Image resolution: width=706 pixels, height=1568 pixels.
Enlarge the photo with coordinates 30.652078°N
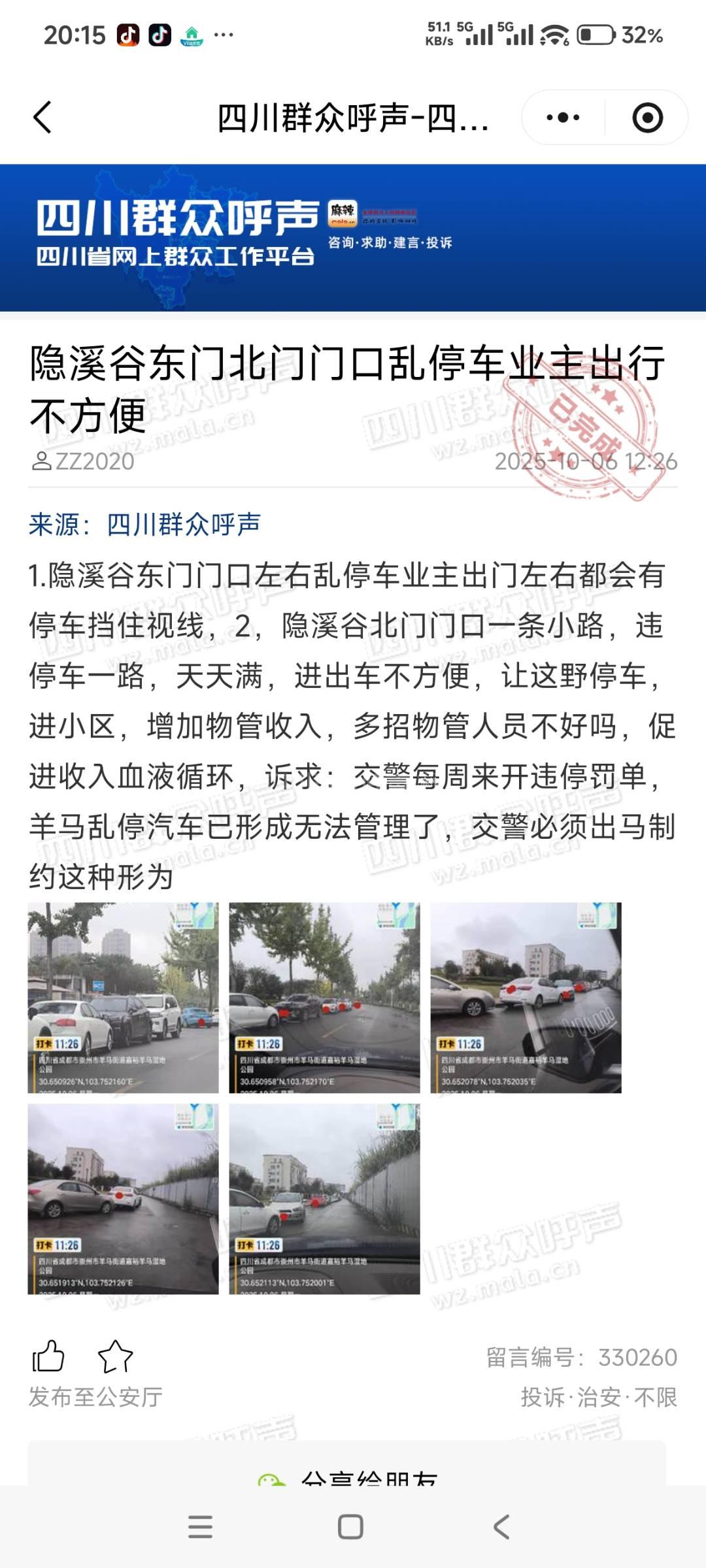tap(526, 998)
